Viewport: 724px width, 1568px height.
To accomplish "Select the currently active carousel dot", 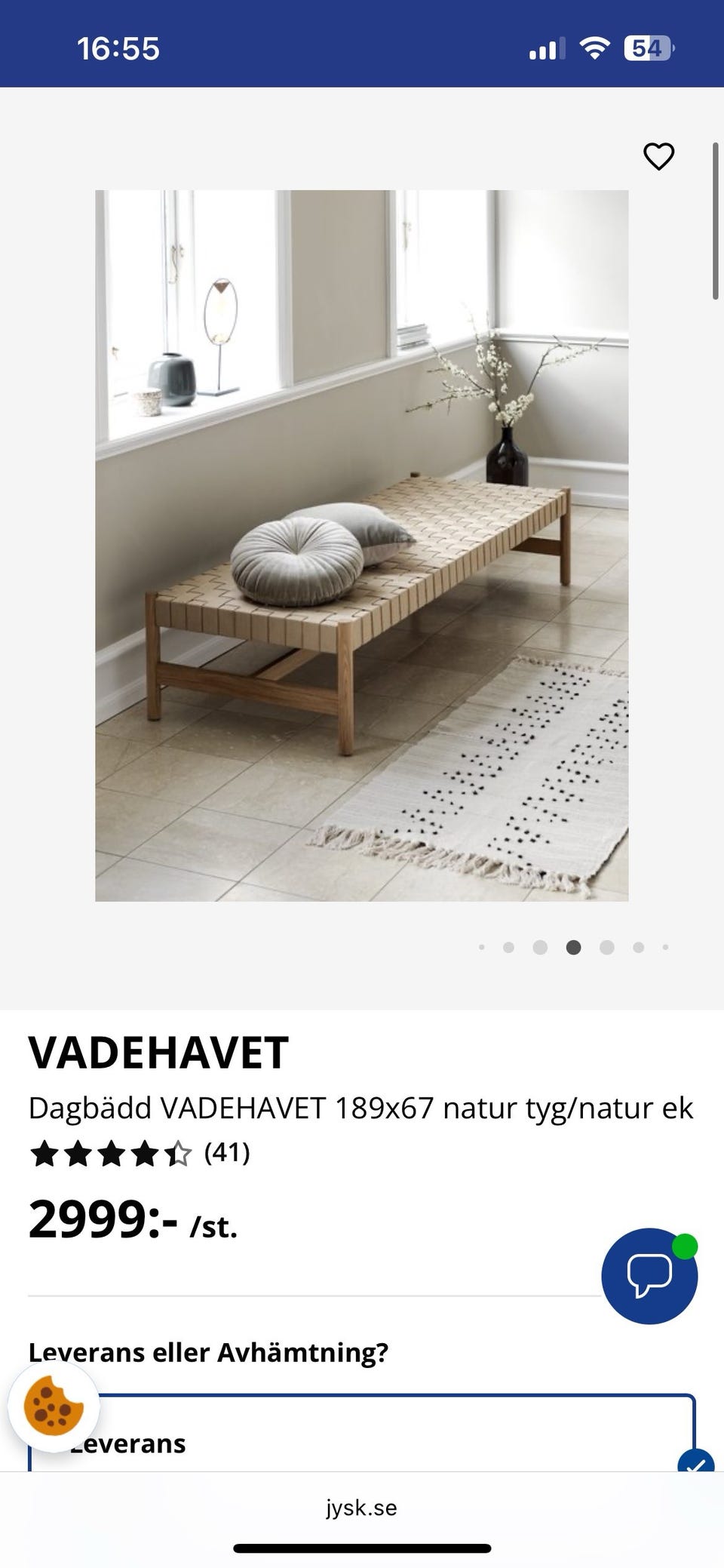I will (x=573, y=947).
